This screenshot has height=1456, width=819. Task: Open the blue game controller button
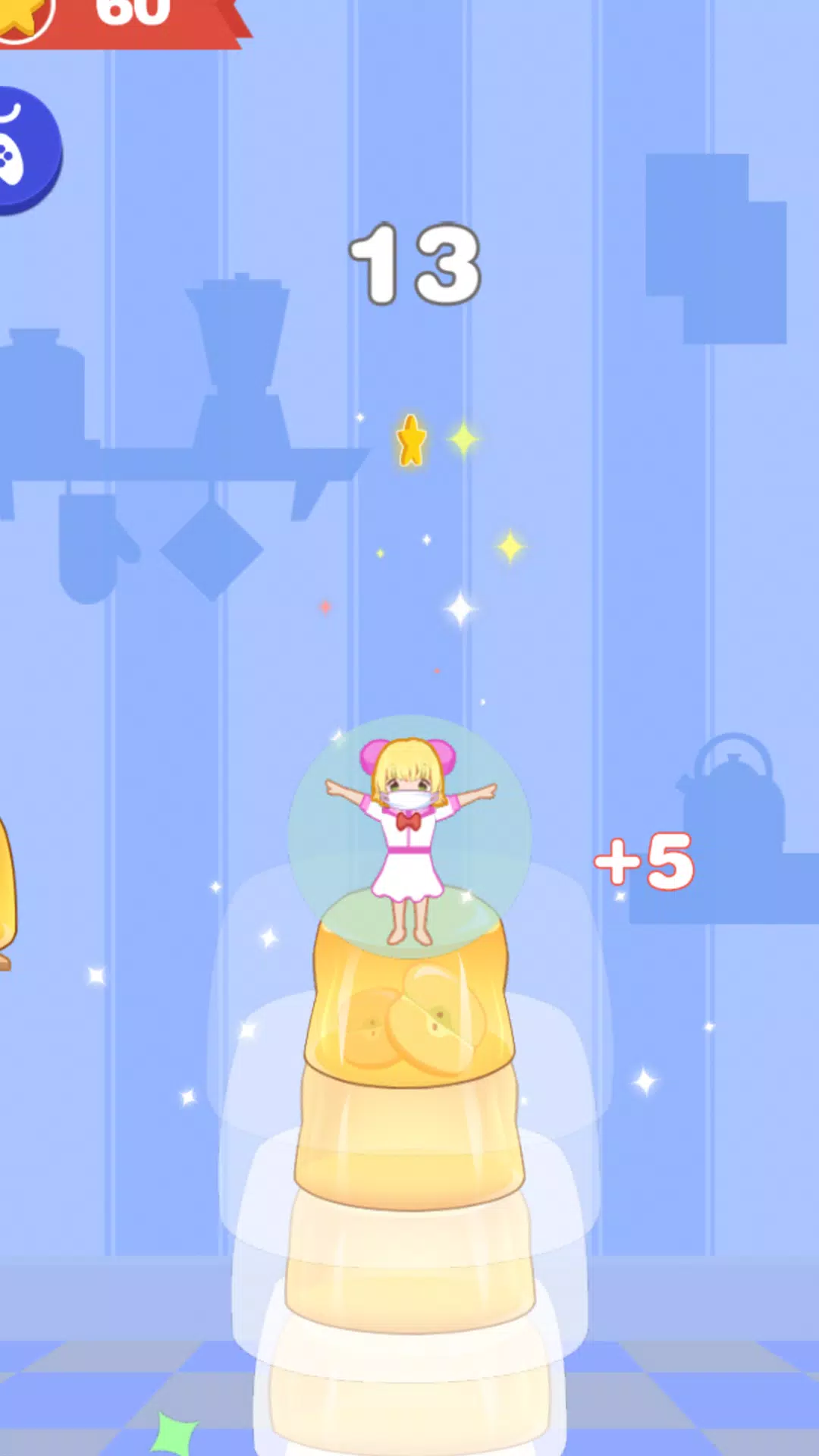tap(21, 152)
